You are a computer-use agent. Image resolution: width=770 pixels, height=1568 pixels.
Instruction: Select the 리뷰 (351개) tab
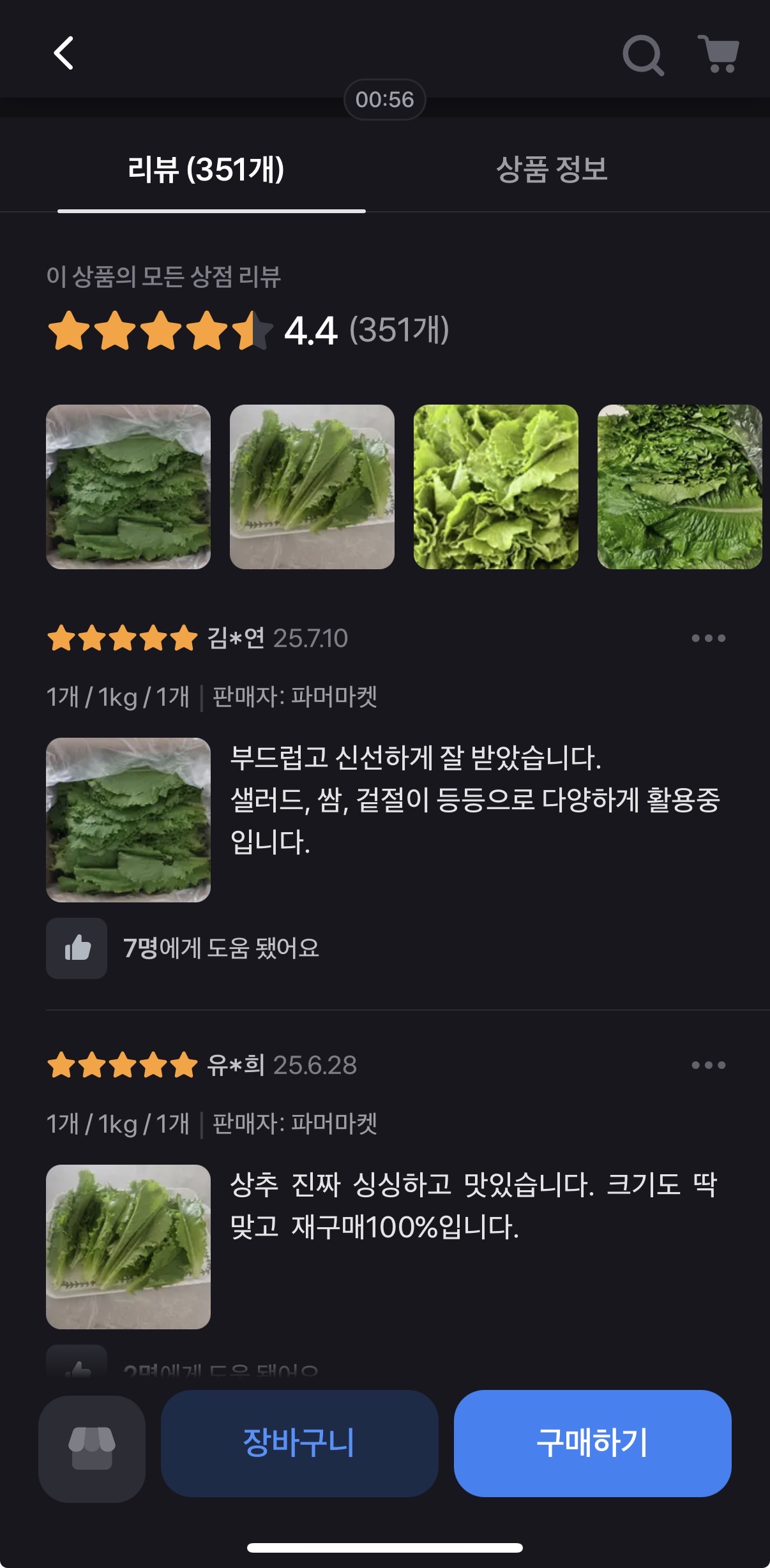click(x=206, y=170)
